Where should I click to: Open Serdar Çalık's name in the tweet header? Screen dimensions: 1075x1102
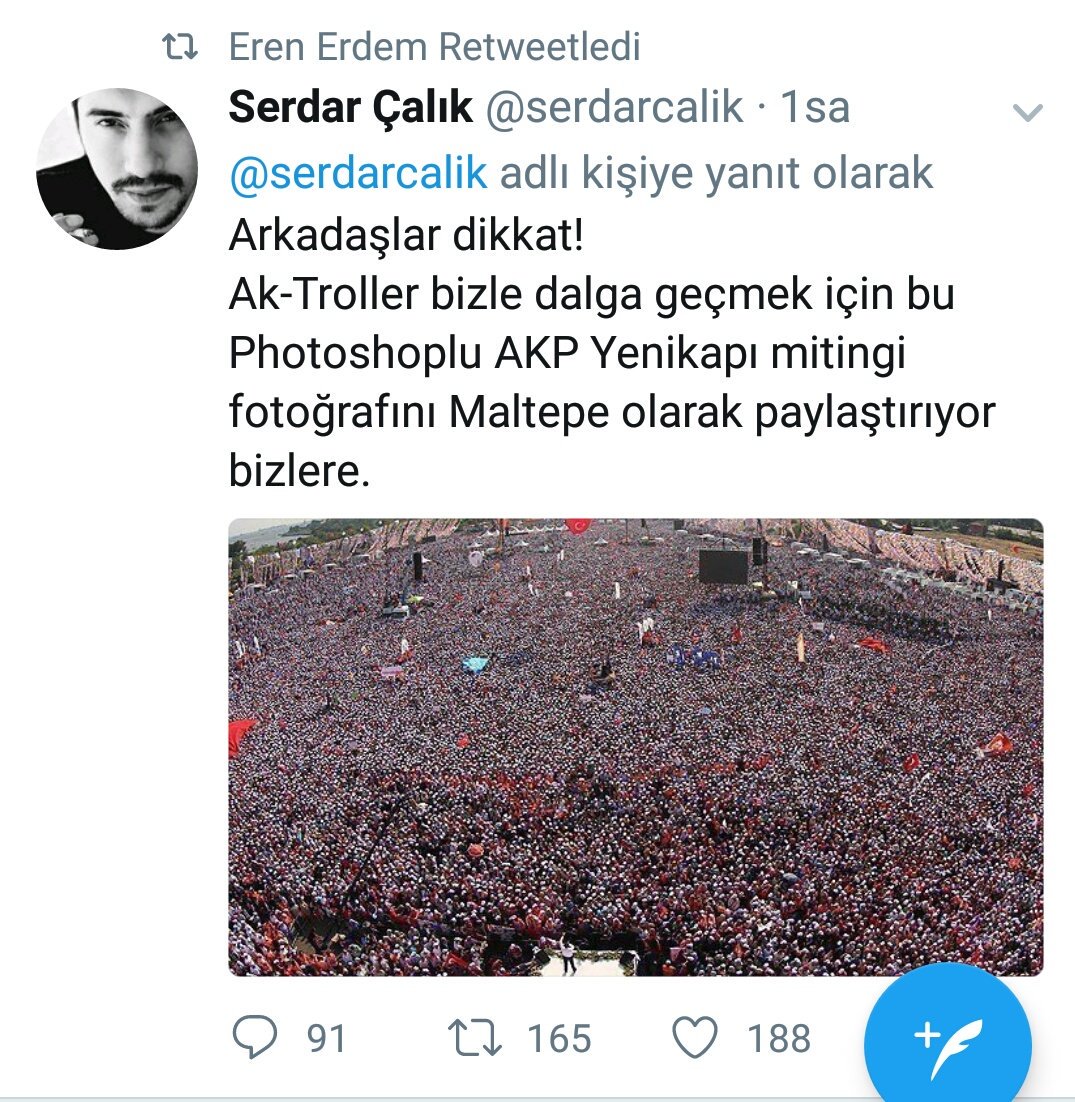(350, 107)
